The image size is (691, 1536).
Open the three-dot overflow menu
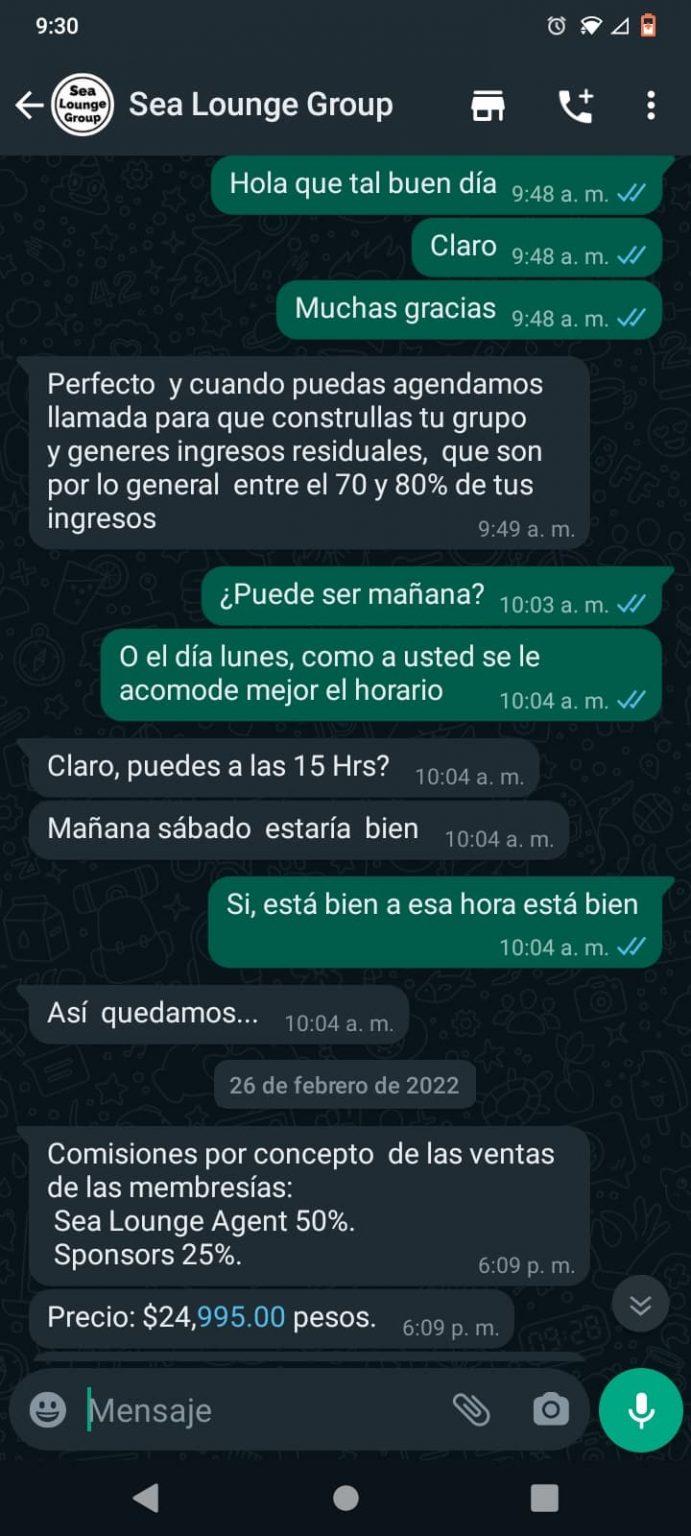point(651,105)
